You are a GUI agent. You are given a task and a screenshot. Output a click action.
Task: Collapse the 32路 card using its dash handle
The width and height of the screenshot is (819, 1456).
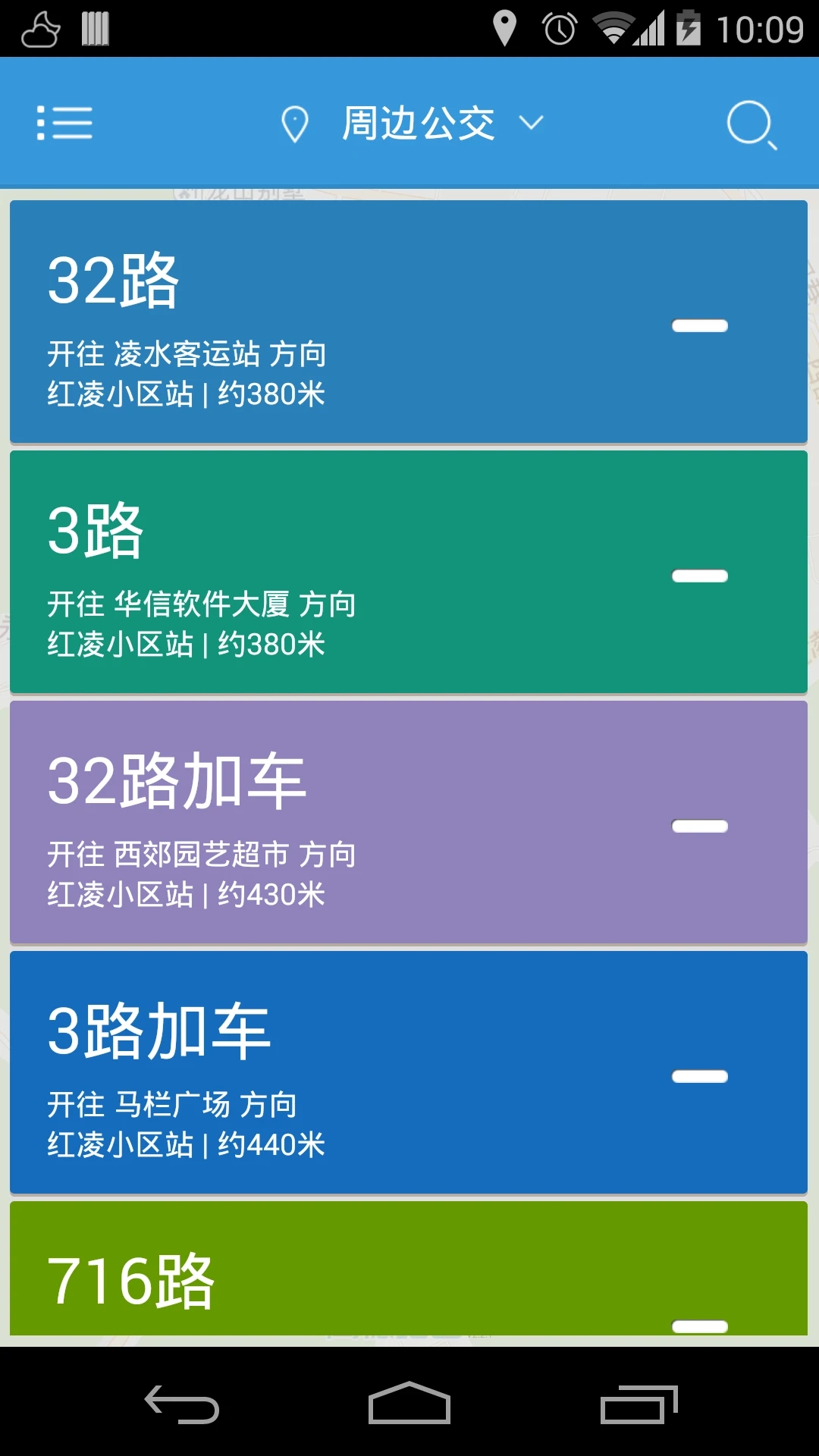(x=700, y=326)
